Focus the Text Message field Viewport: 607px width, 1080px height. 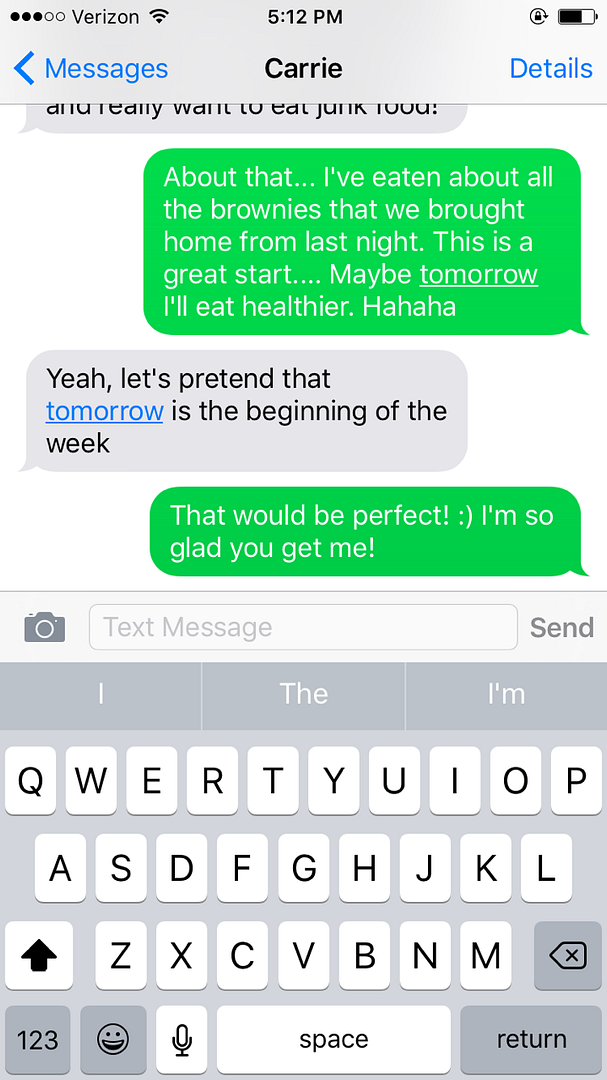tap(303, 627)
